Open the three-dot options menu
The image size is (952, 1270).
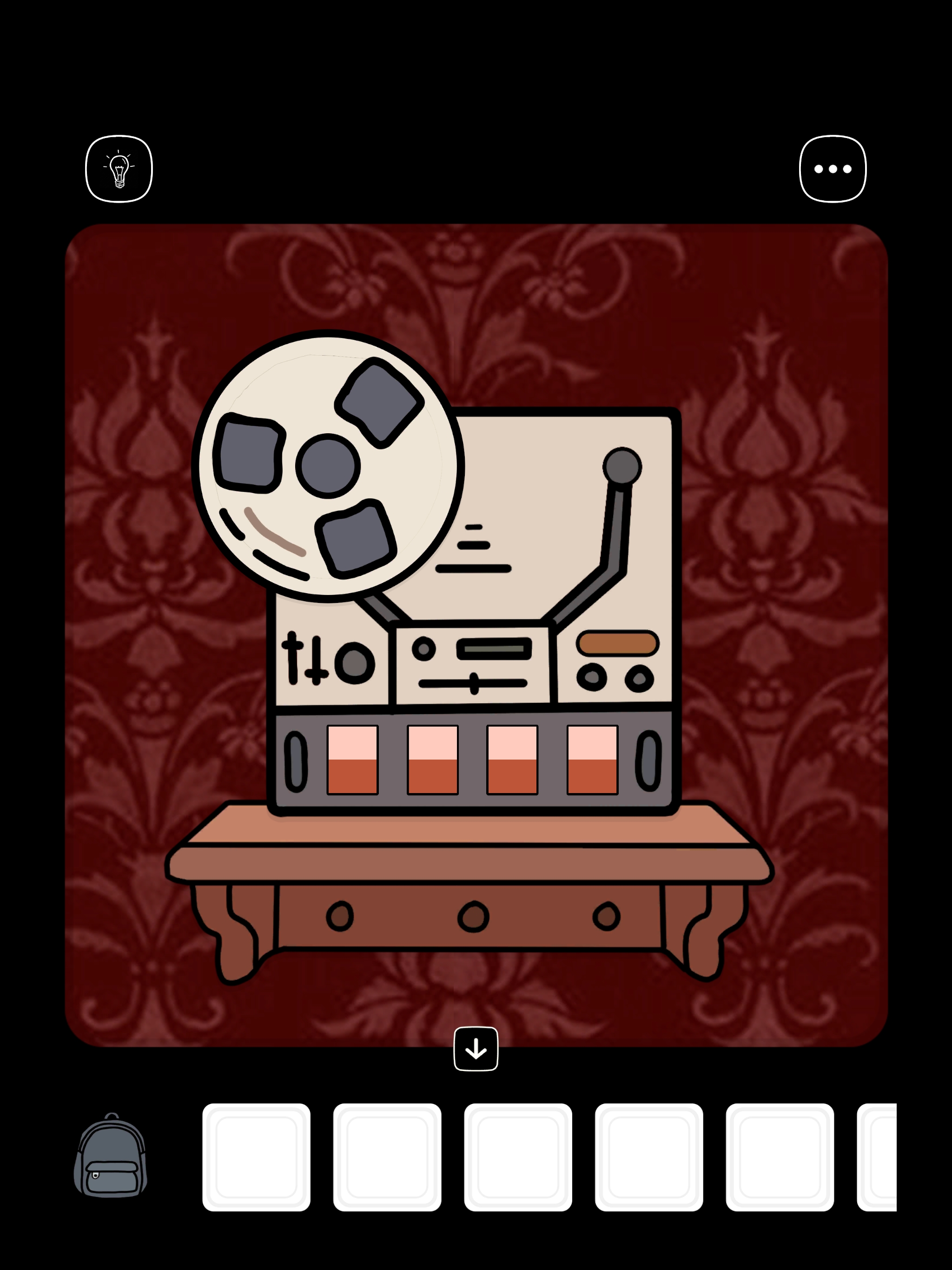[x=832, y=169]
